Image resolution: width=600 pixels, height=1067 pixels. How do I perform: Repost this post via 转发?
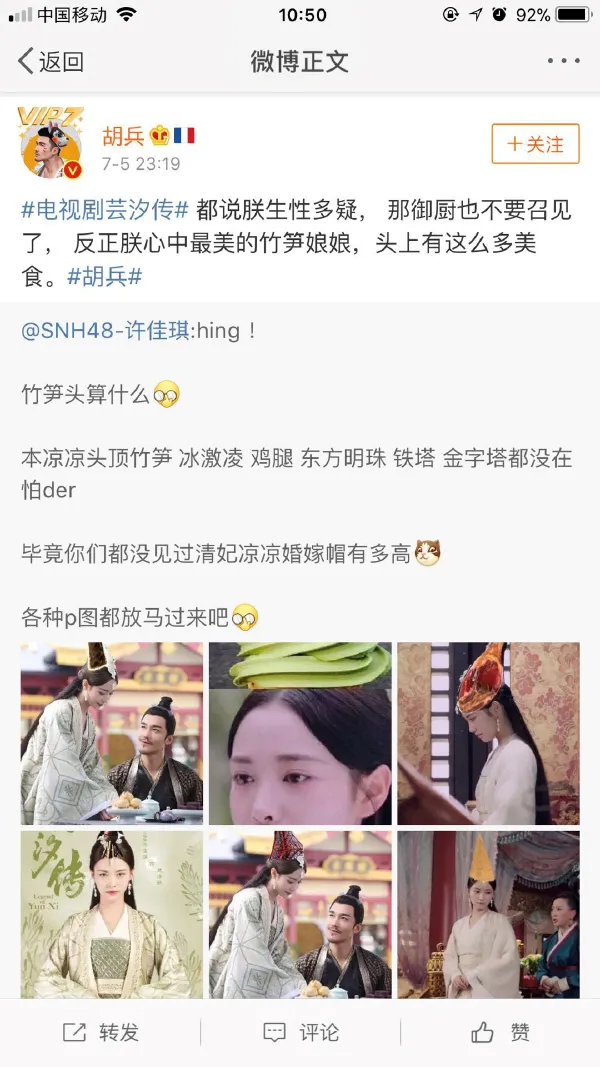tap(101, 1032)
